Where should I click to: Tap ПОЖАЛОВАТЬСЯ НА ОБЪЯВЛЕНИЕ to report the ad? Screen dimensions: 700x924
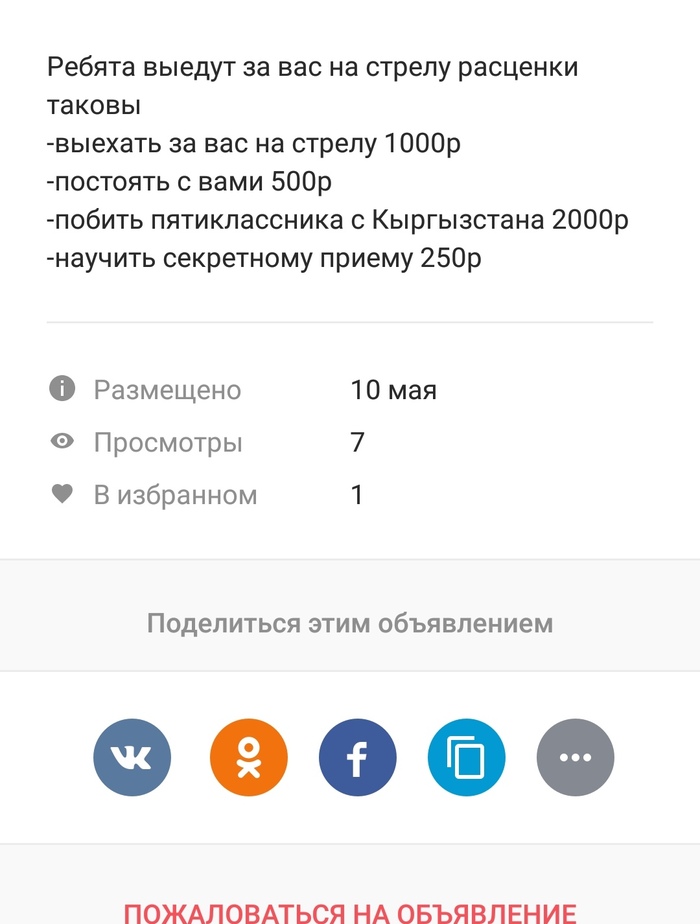[x=350, y=911]
